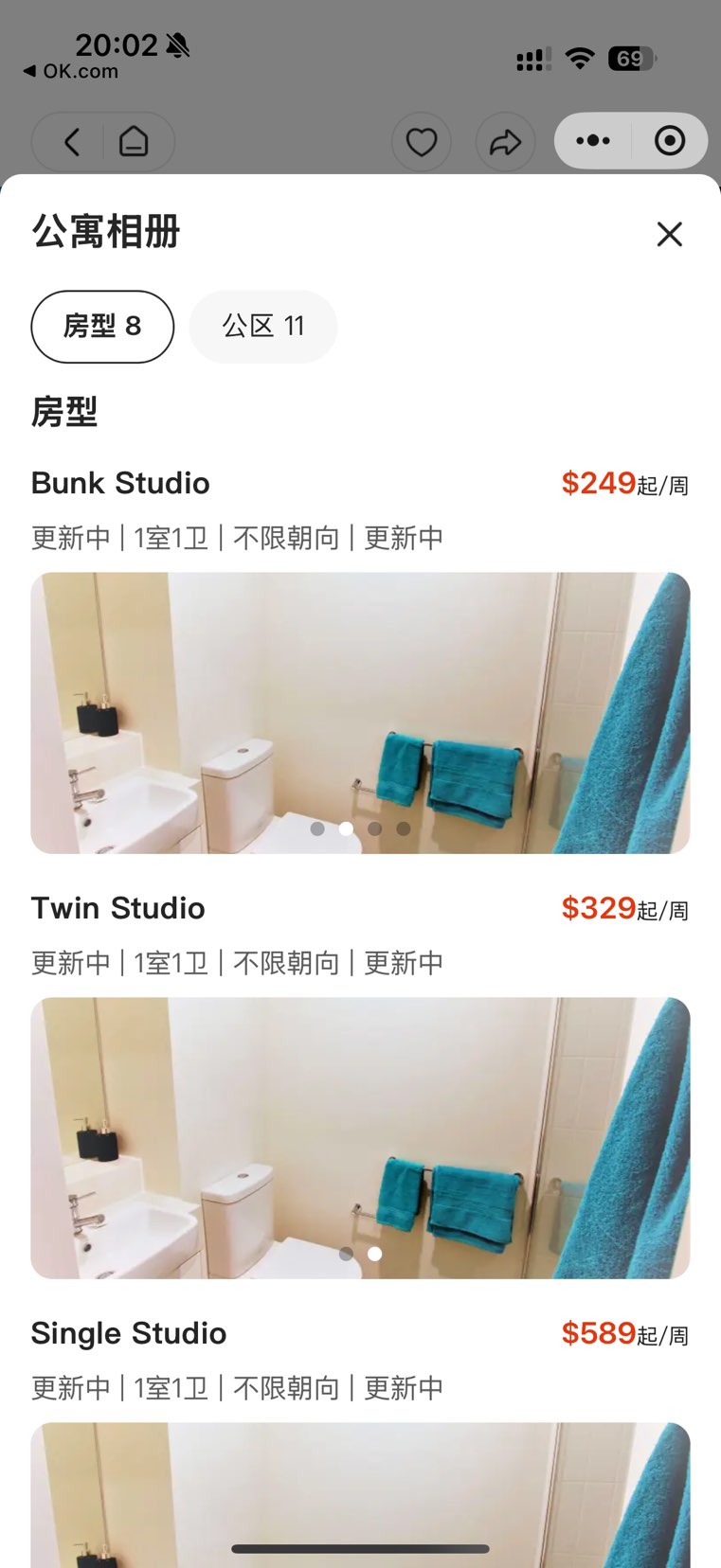721x1568 pixels.
Task: Return to OK.com via status bar
Action: tap(71, 71)
